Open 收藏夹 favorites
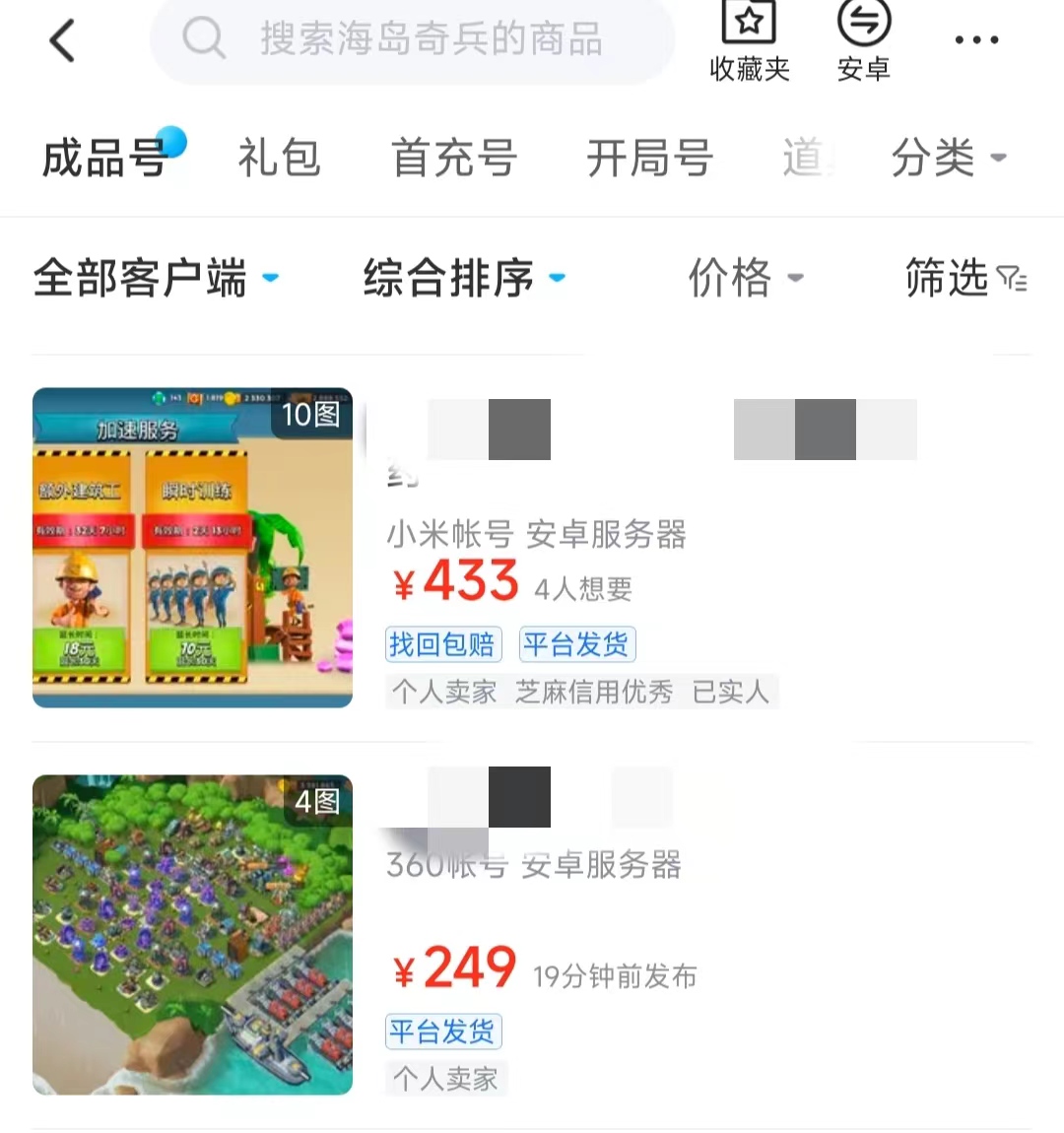The width and height of the screenshot is (1064, 1133). coord(750,39)
